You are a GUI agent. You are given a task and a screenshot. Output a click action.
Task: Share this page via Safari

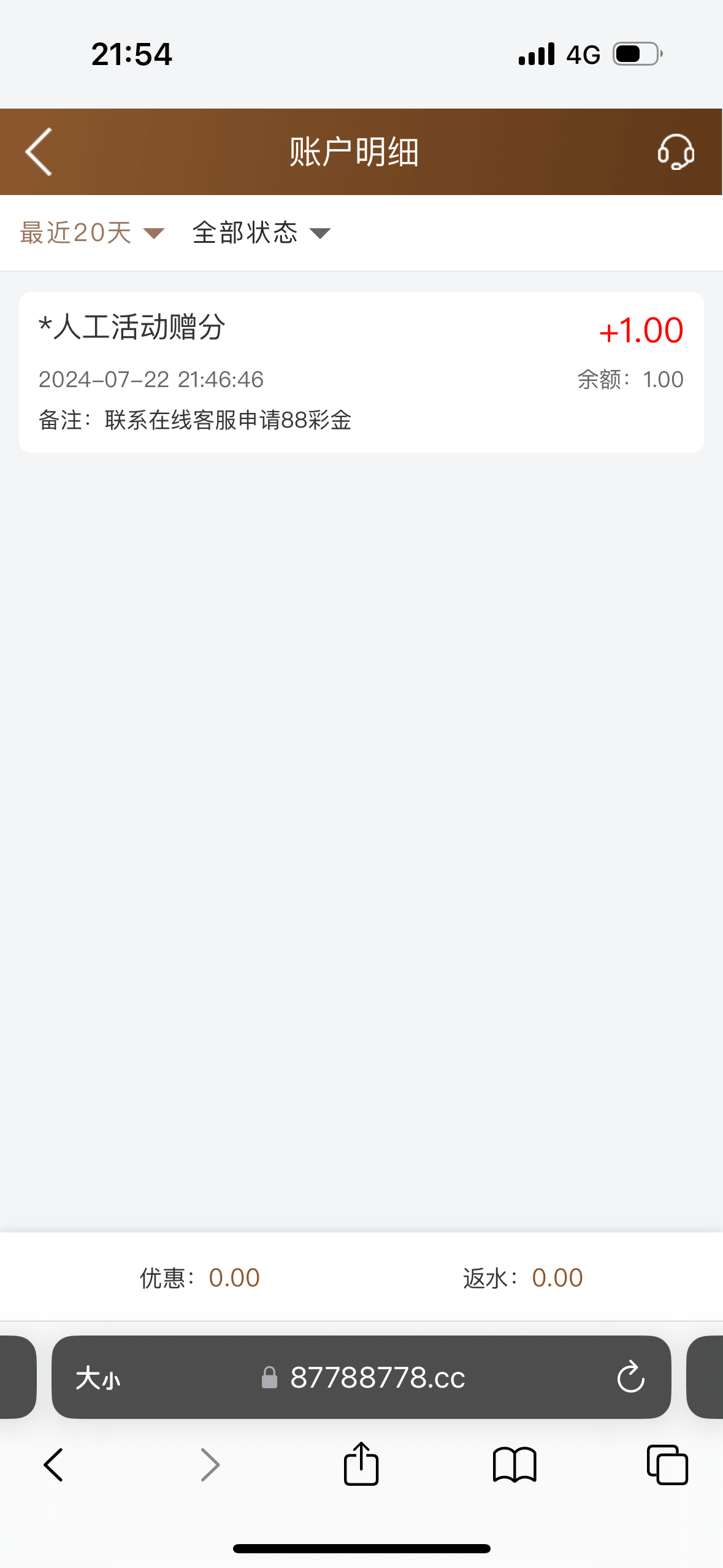361,1464
